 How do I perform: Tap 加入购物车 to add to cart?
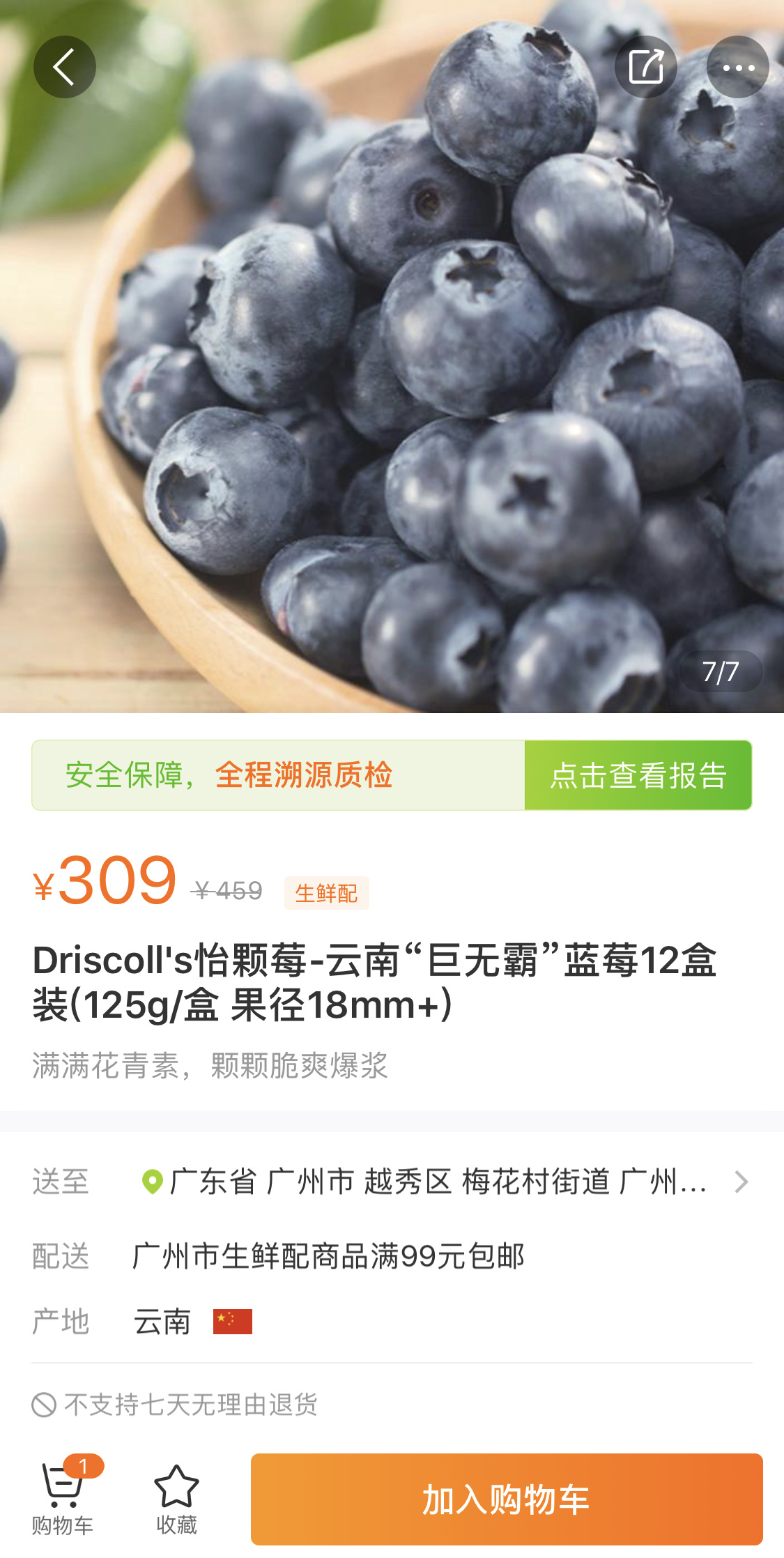click(507, 1499)
